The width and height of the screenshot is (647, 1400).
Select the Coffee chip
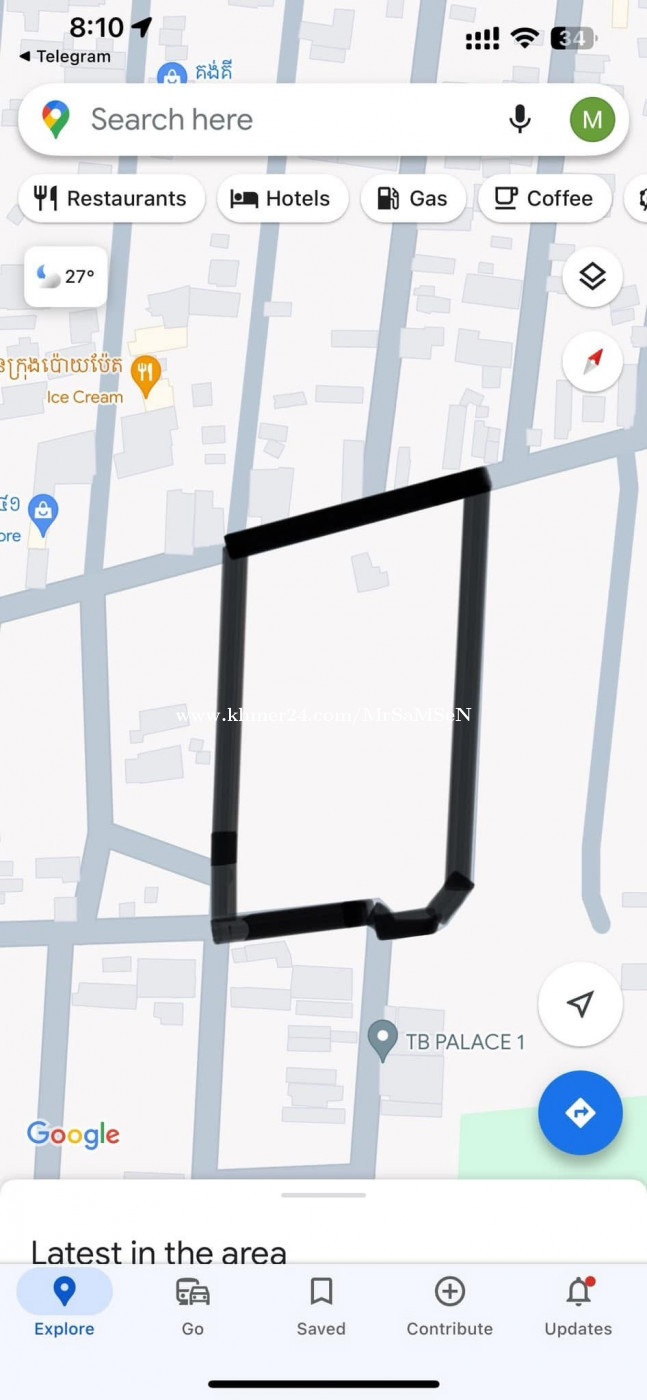[544, 198]
